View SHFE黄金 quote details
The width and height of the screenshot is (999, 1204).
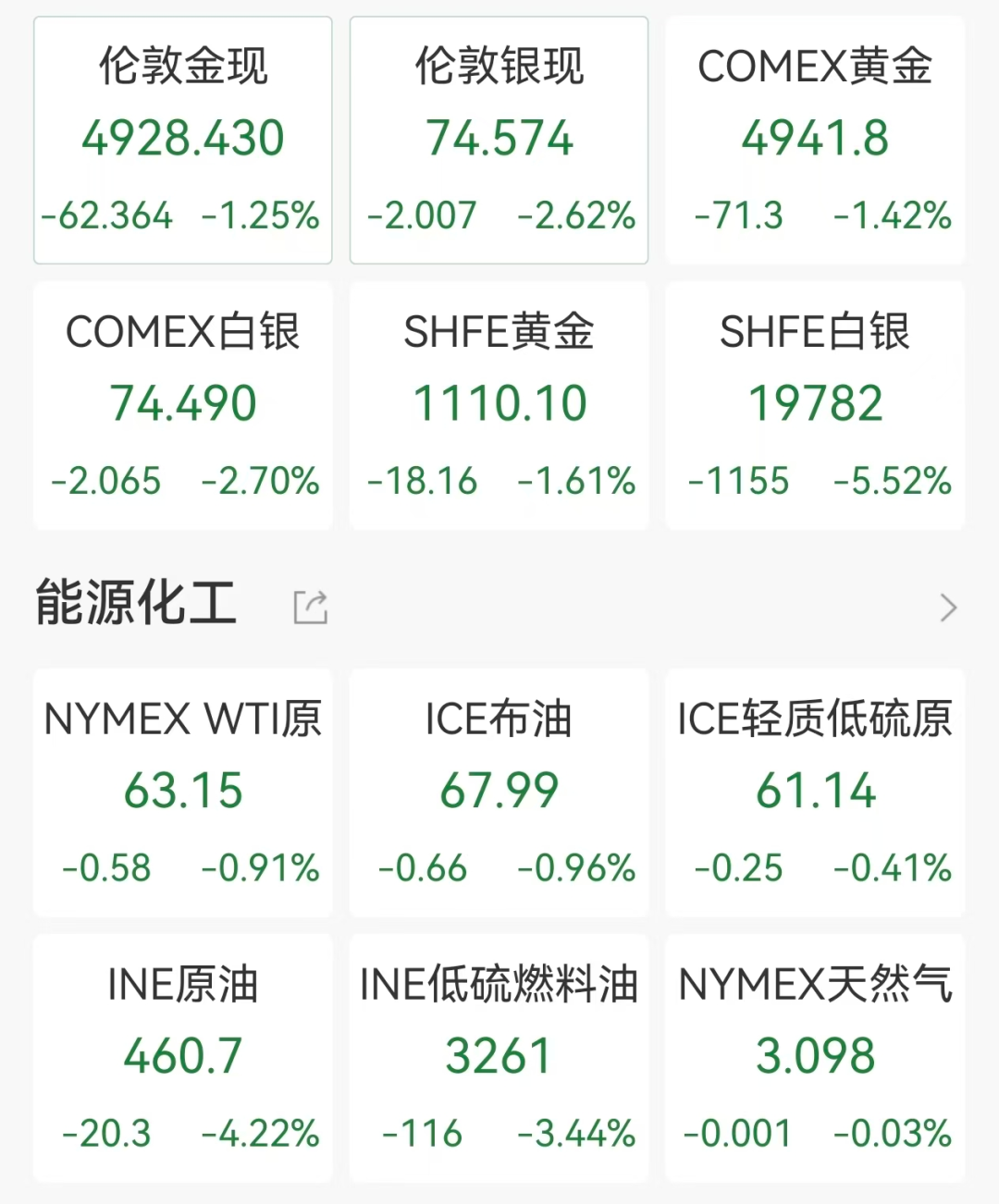[499, 405]
